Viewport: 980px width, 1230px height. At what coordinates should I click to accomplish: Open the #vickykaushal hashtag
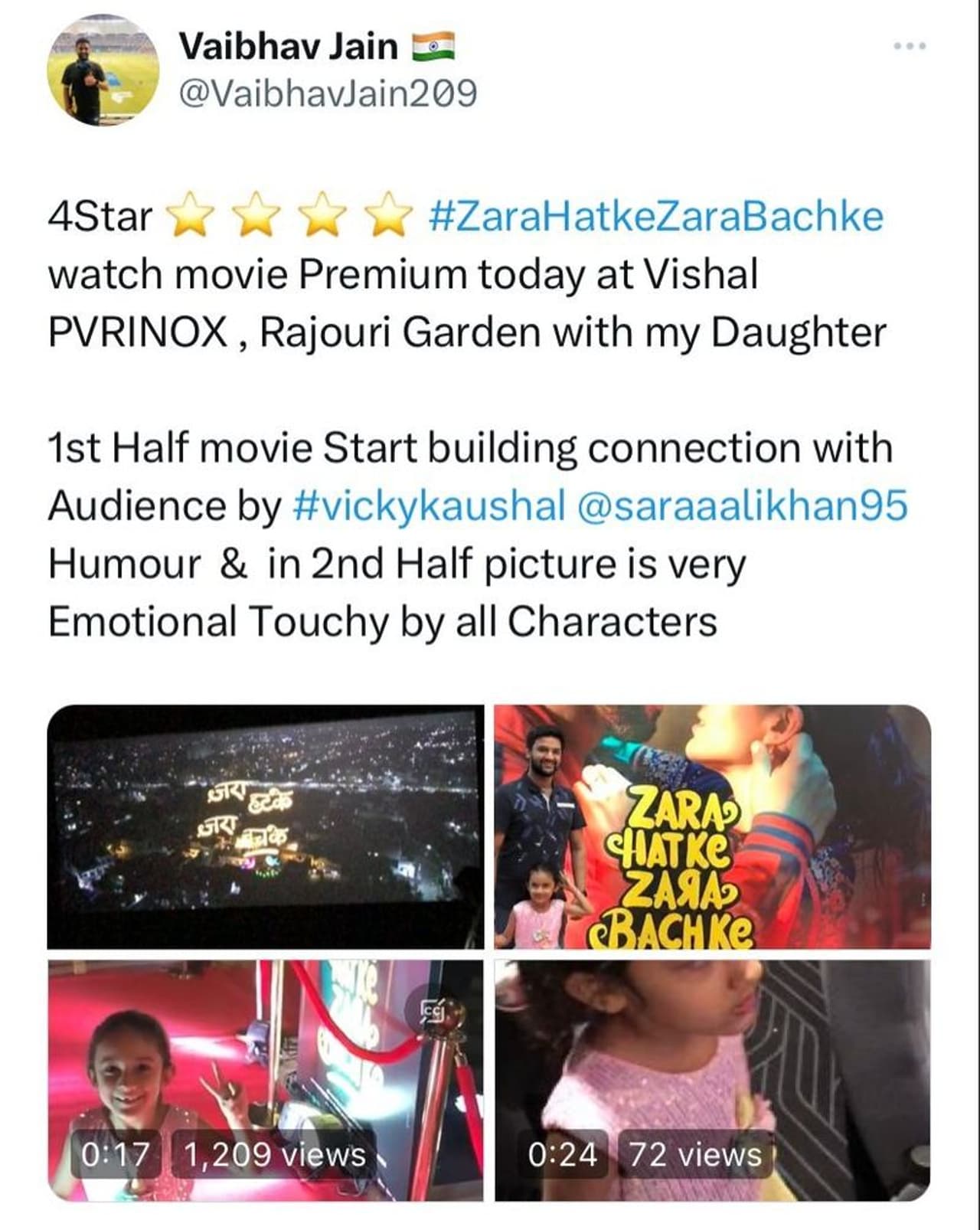coord(429,506)
